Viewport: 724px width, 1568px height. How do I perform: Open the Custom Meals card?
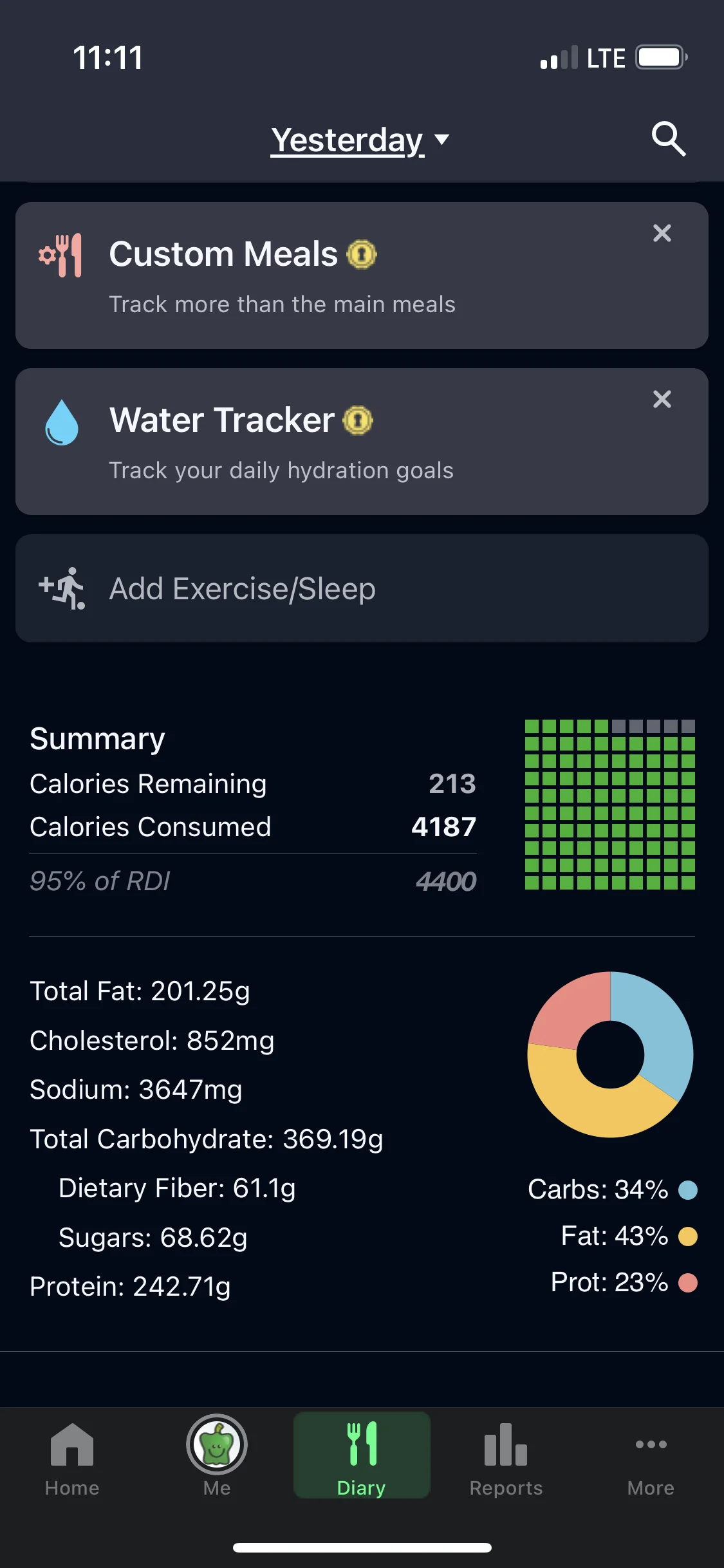322,275
